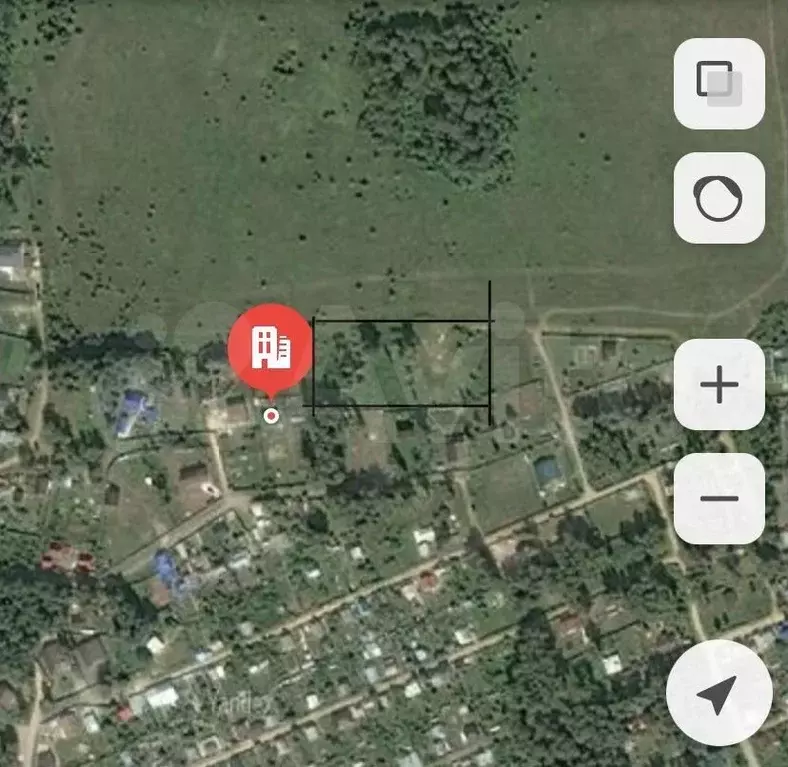The width and height of the screenshot is (788, 767).
Task: Center map on my current location
Action: [718, 693]
